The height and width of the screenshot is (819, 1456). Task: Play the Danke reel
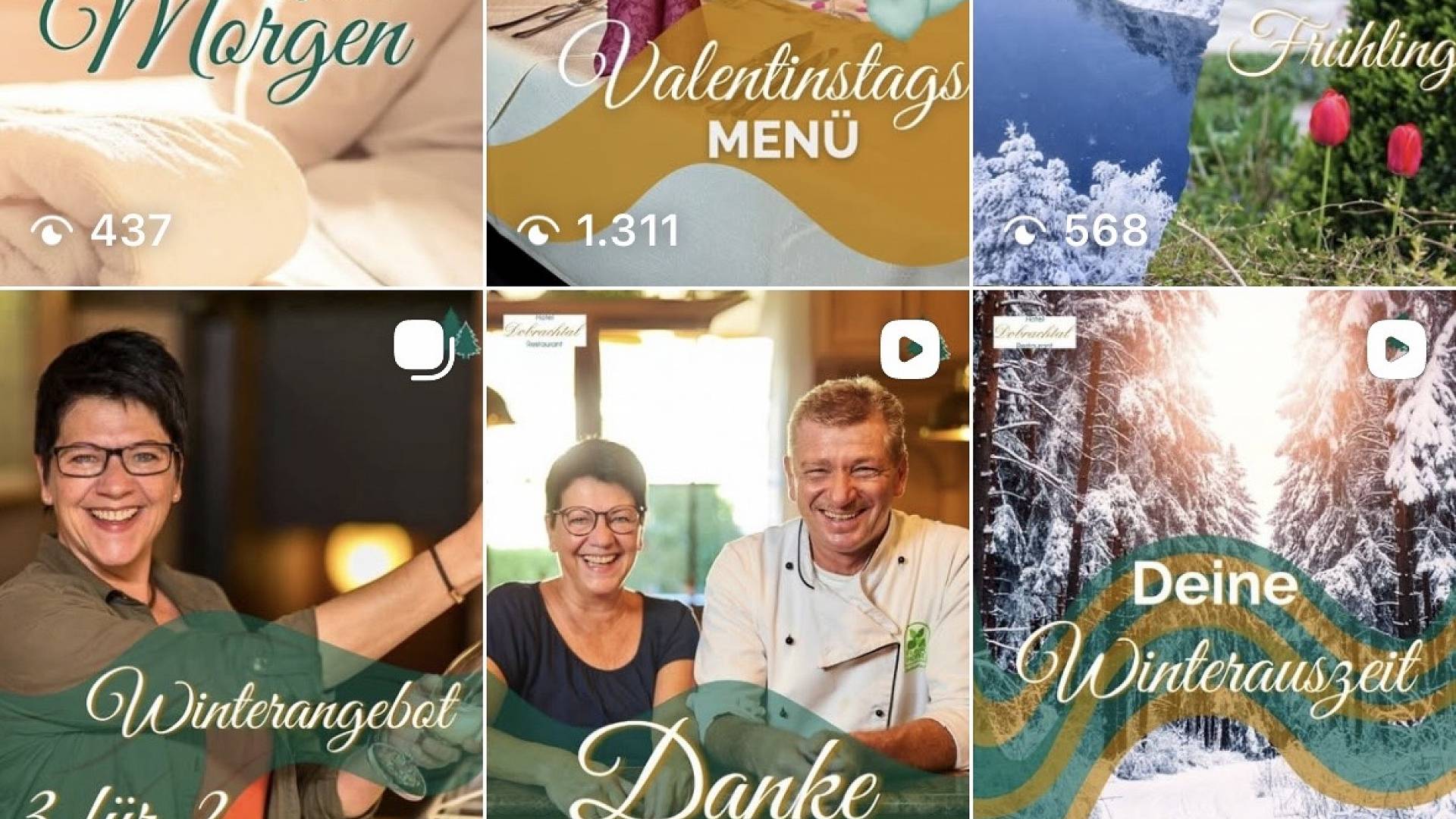coord(728,554)
